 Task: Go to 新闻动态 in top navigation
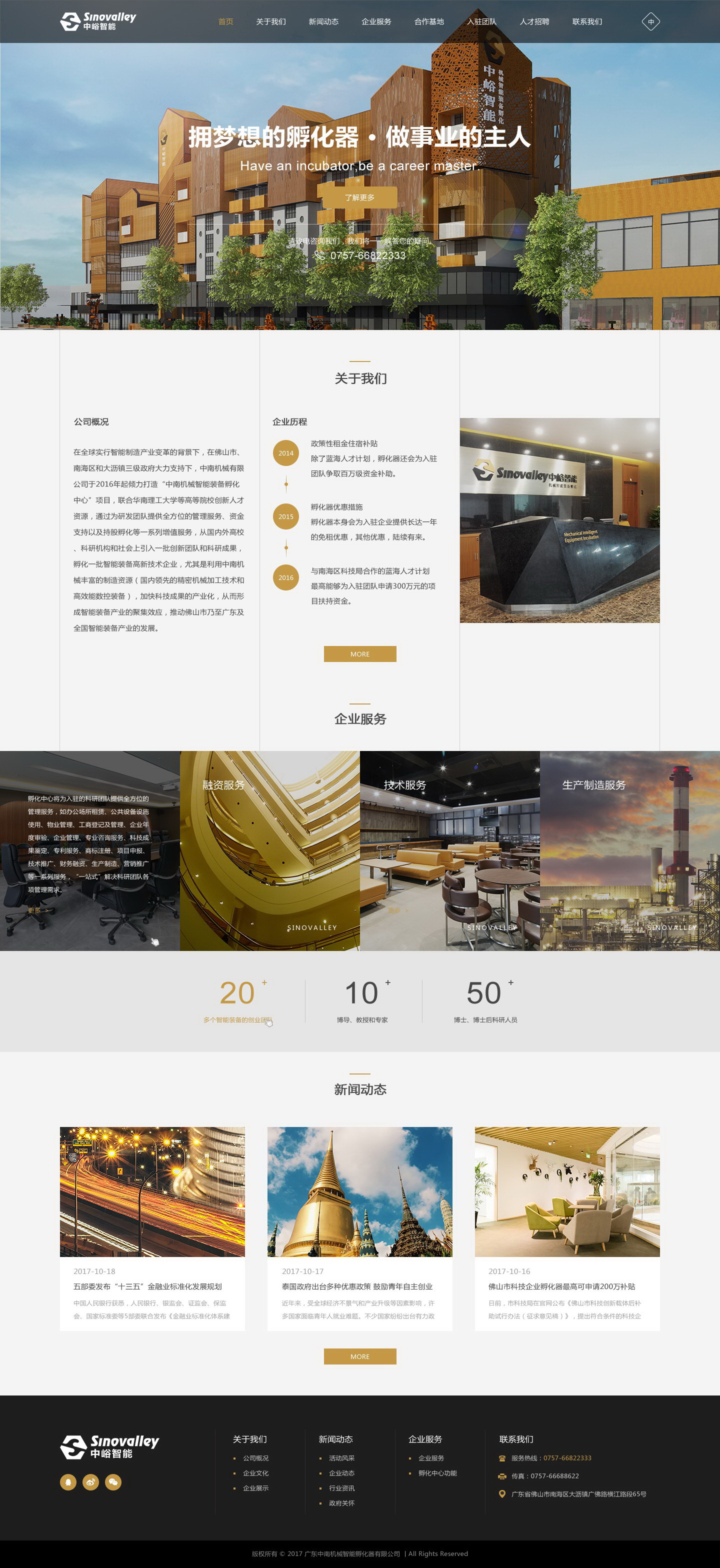click(323, 22)
